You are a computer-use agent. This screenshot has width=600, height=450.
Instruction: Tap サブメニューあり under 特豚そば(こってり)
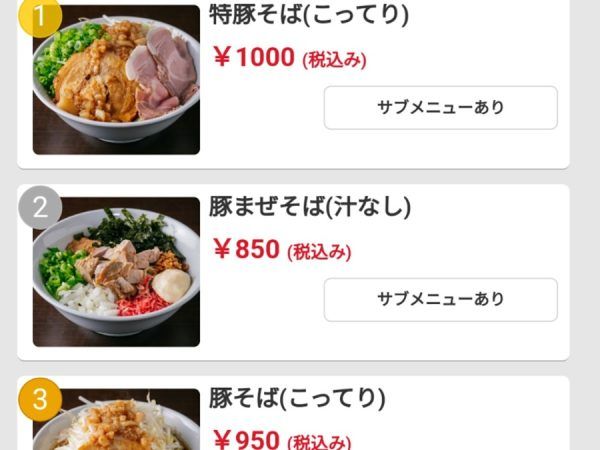(440, 108)
